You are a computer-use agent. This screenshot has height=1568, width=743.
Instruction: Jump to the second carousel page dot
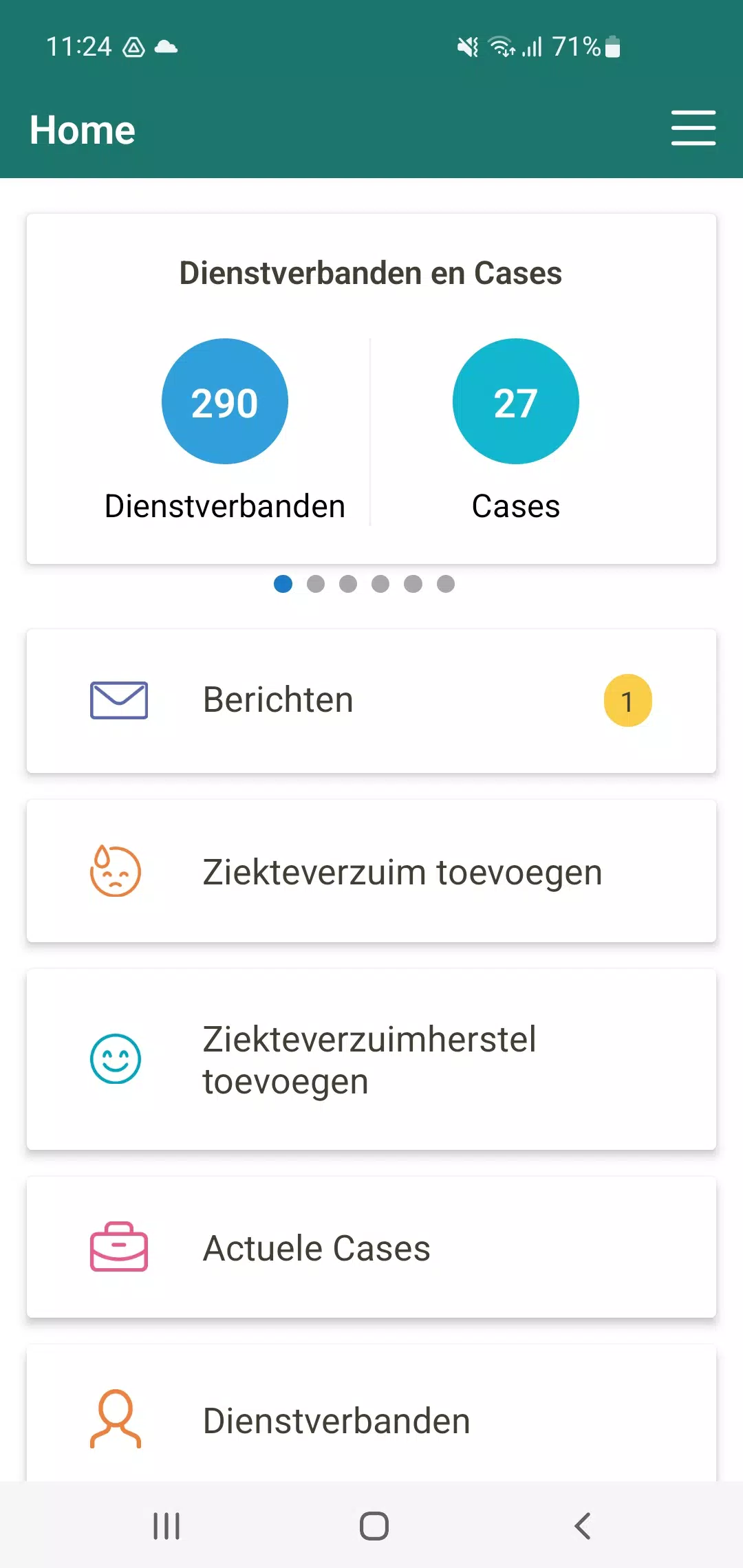point(316,584)
